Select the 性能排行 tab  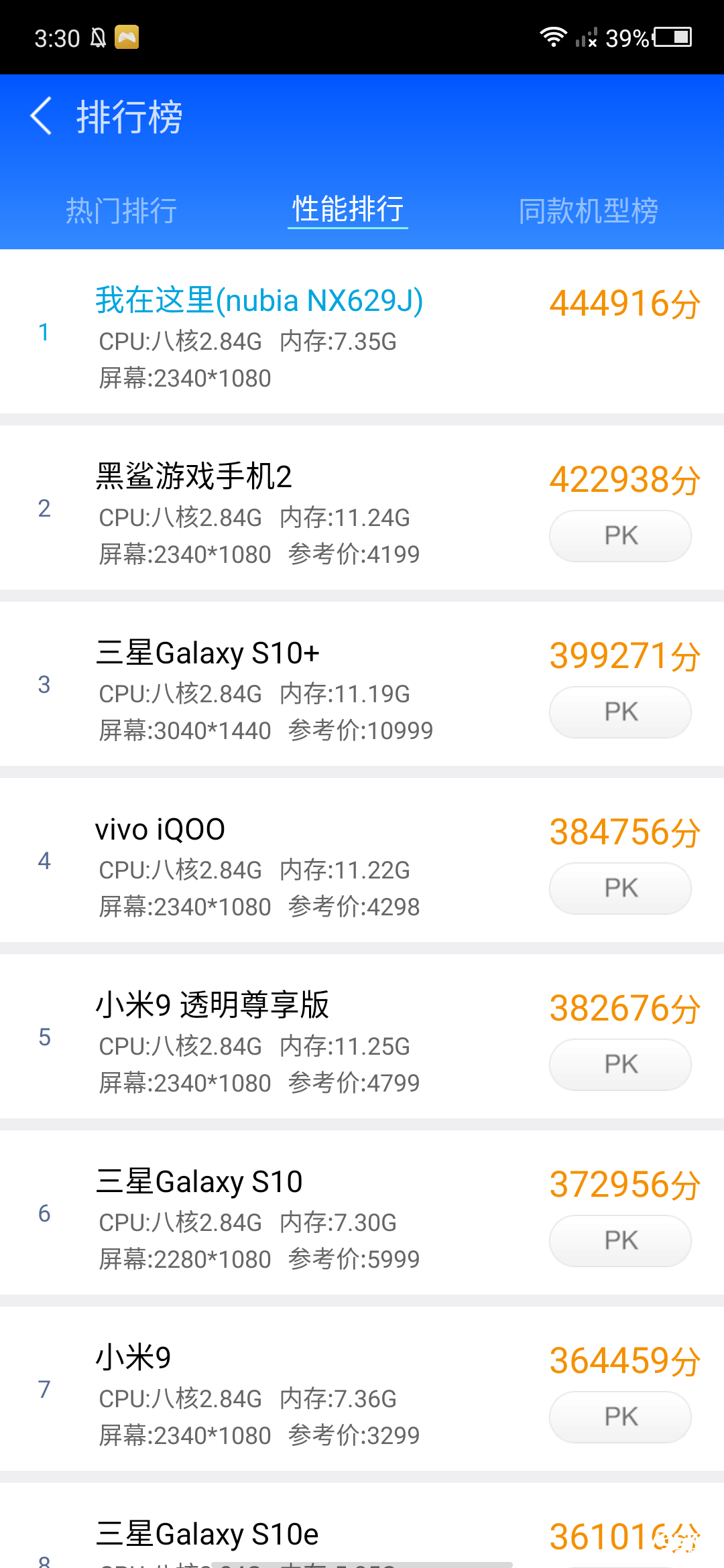(x=348, y=209)
